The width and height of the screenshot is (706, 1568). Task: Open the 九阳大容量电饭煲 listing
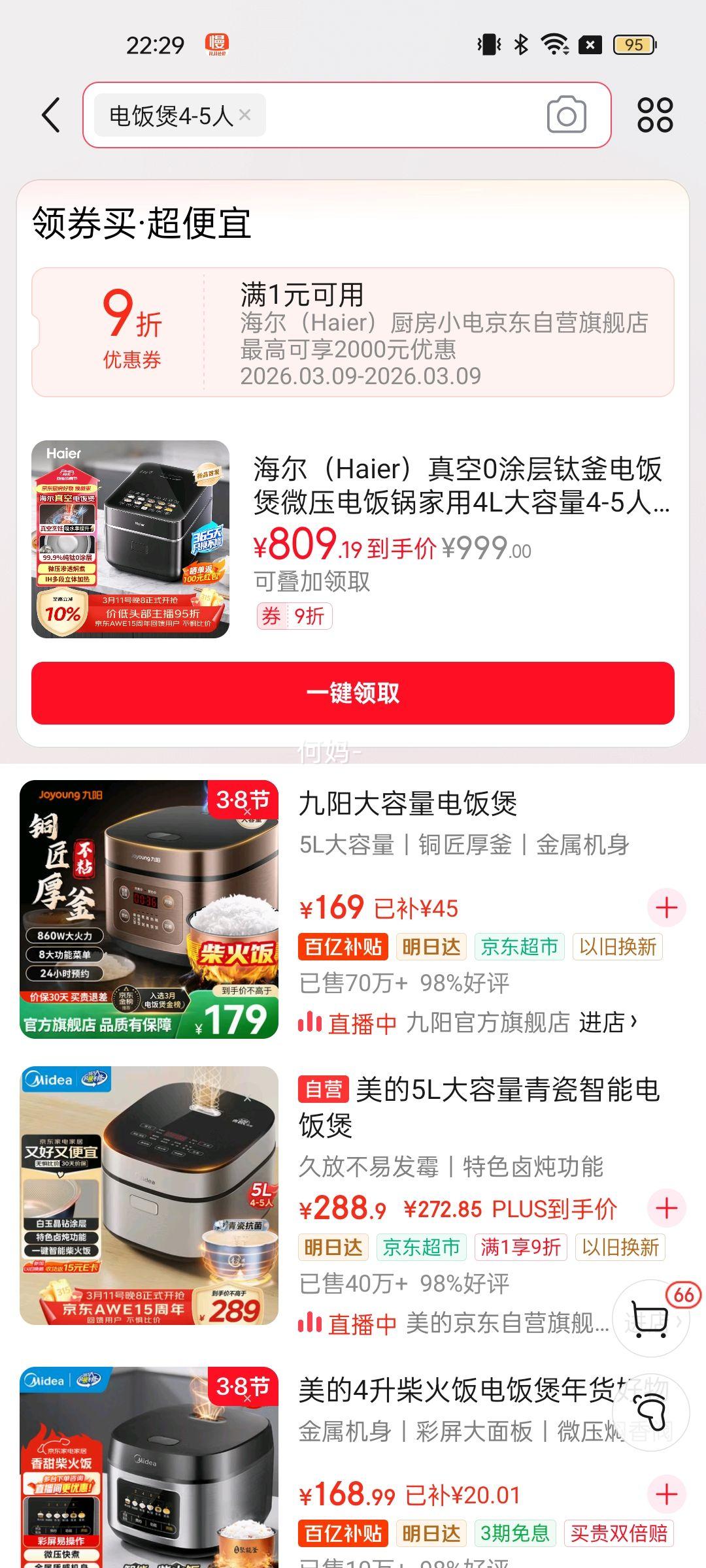point(408,804)
